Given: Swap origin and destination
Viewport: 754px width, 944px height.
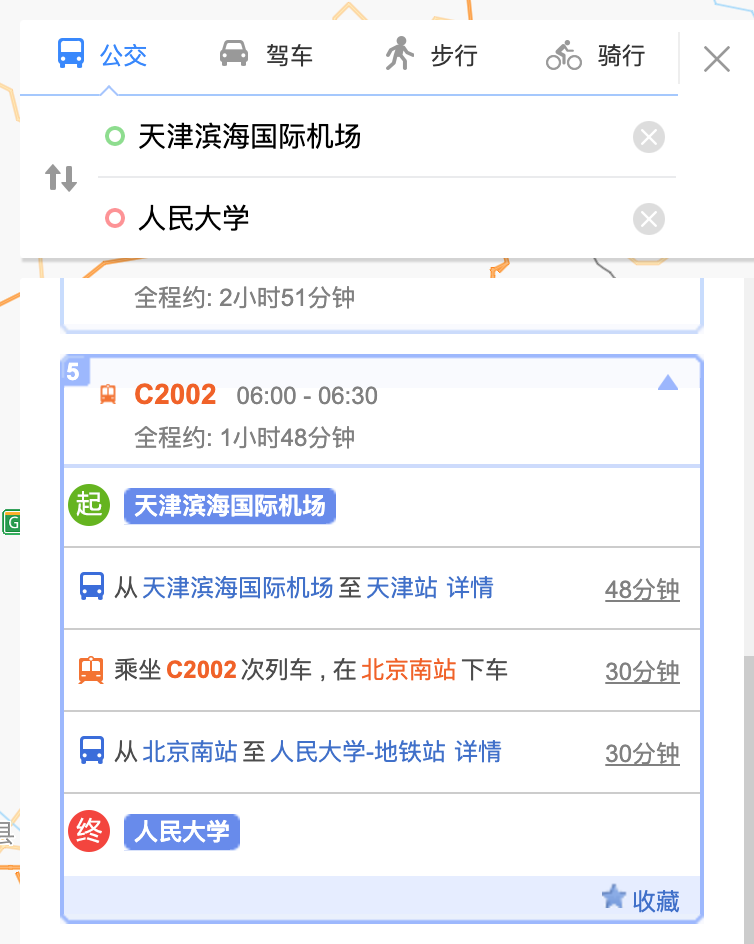Looking at the screenshot, I should coord(61,178).
